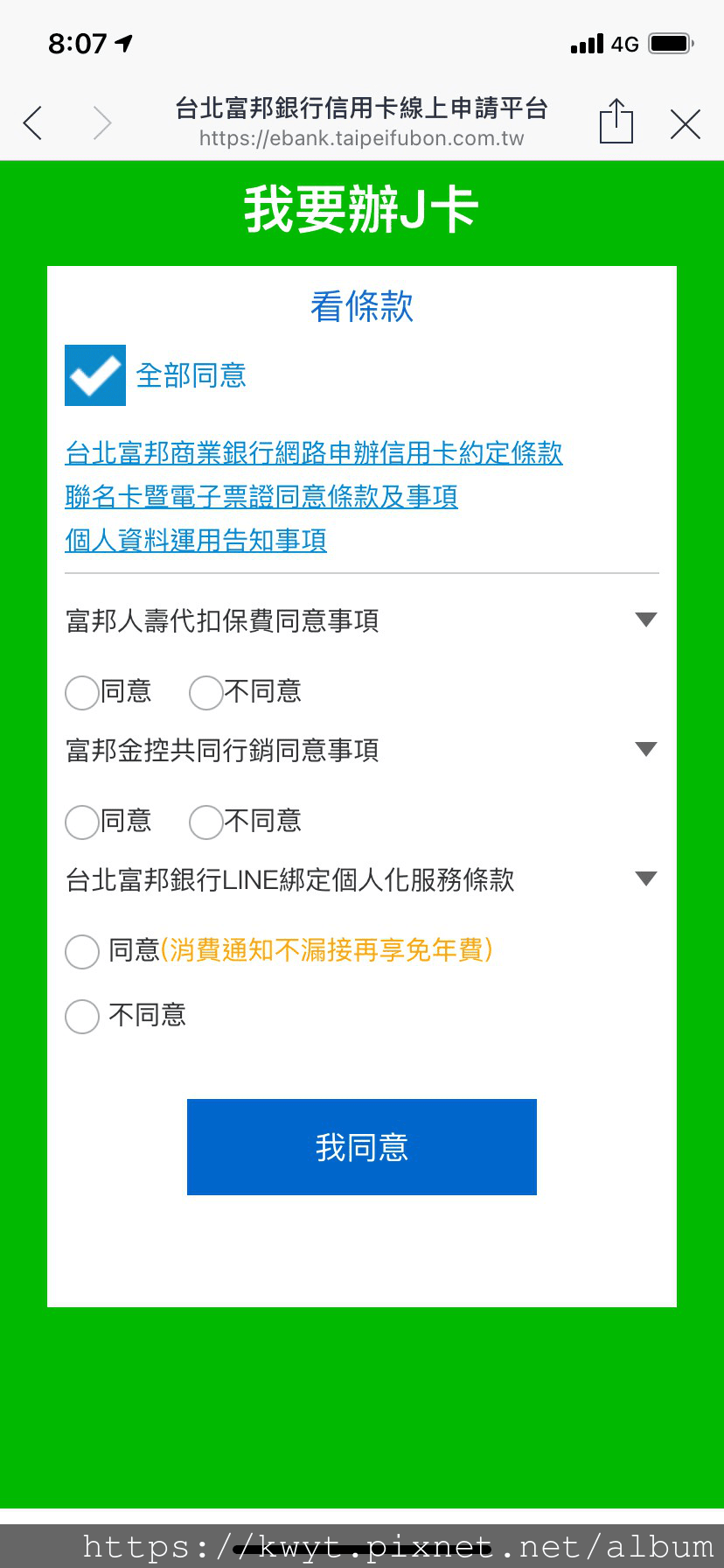Expand 富邦金控共同行銷同意事項 section
The height and width of the screenshot is (1568, 724).
[645, 750]
